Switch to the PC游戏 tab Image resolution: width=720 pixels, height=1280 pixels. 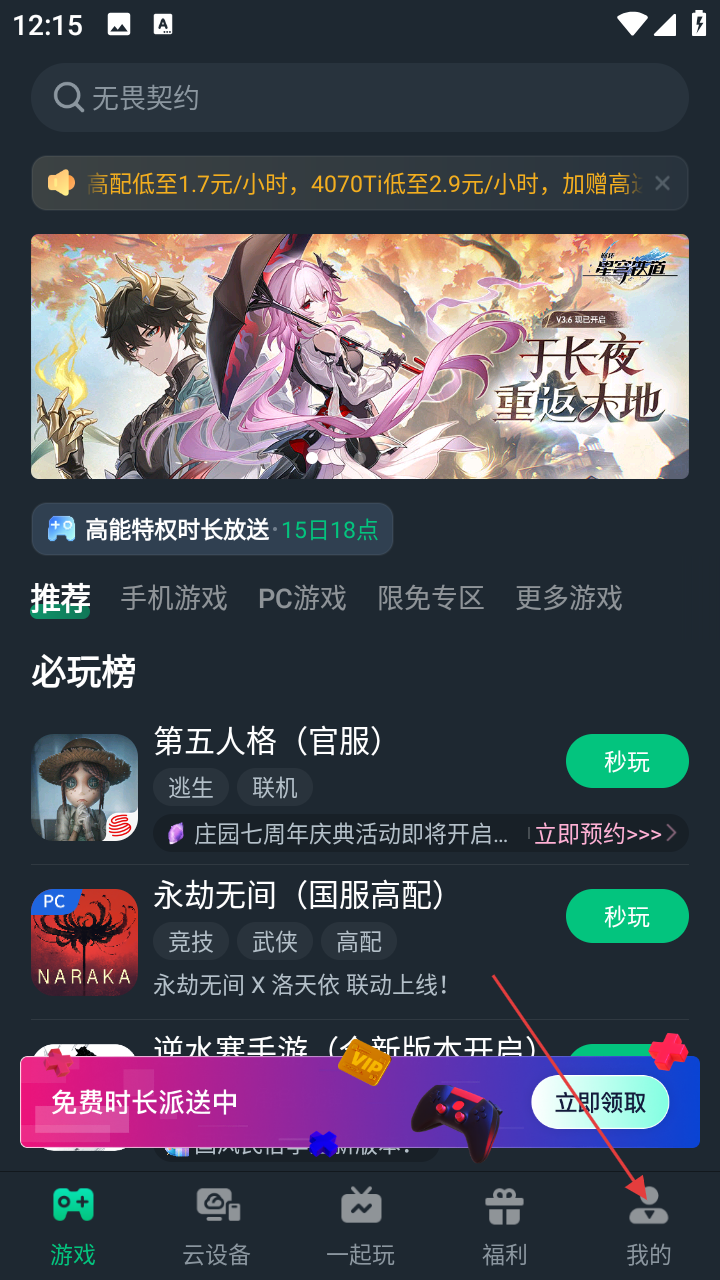pos(302,598)
